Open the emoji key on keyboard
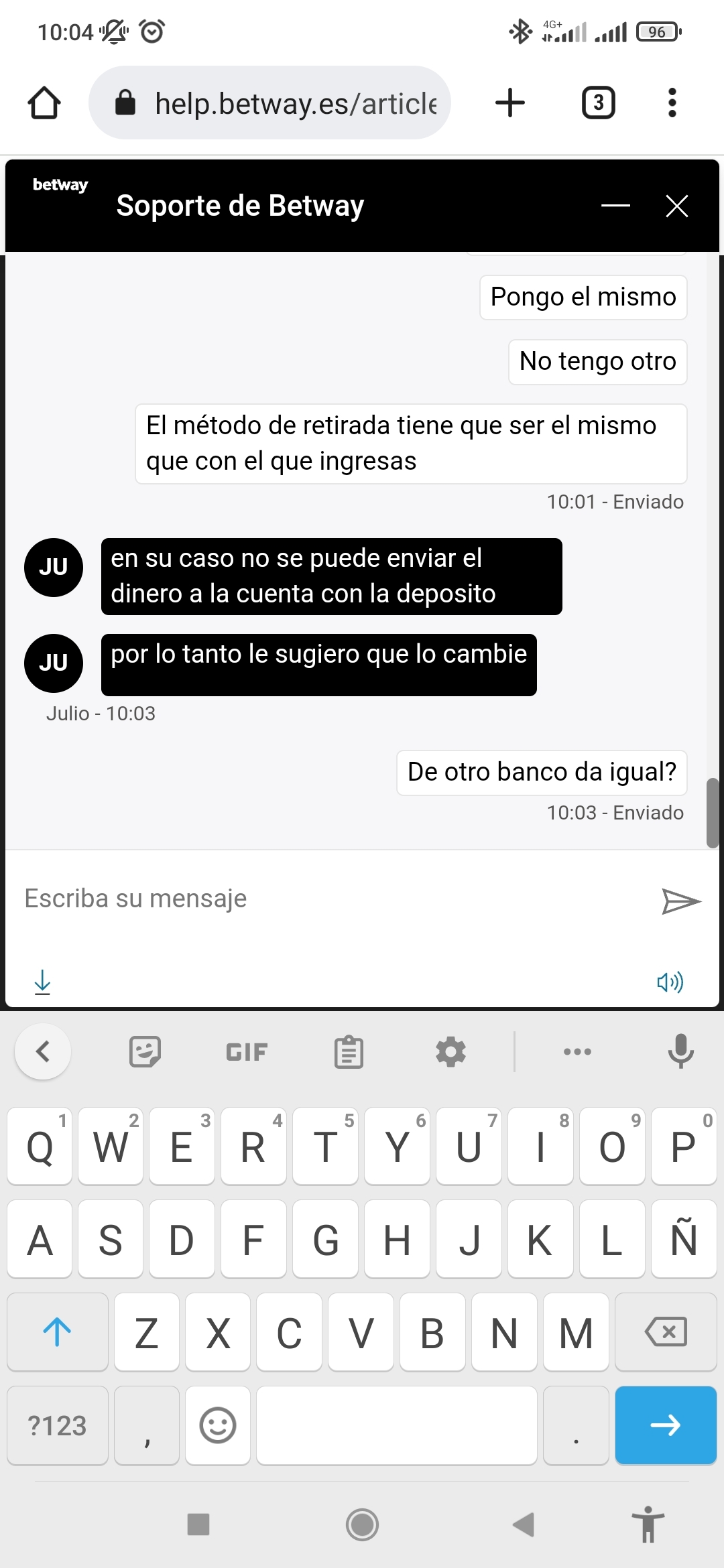This screenshot has width=724, height=1568. pyautogui.click(x=218, y=1425)
